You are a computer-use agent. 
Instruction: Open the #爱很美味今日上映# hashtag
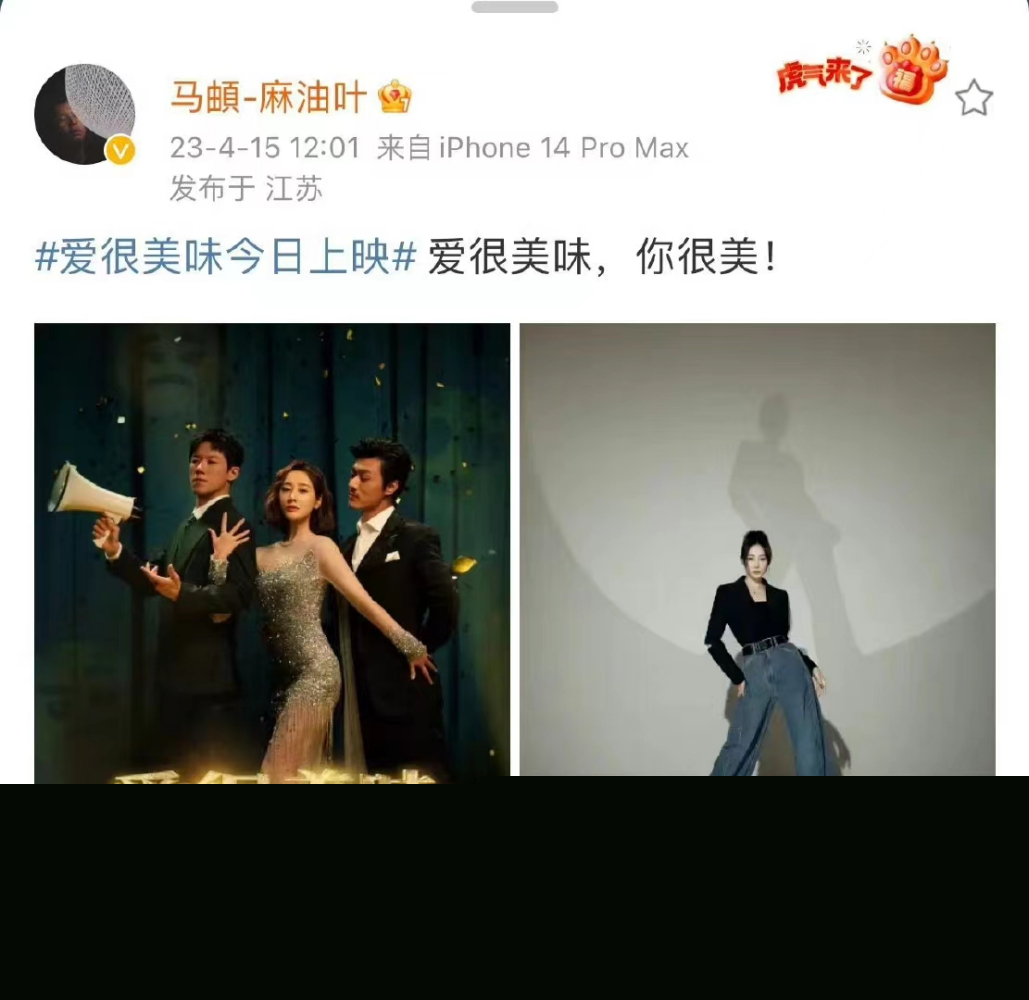tap(225, 259)
